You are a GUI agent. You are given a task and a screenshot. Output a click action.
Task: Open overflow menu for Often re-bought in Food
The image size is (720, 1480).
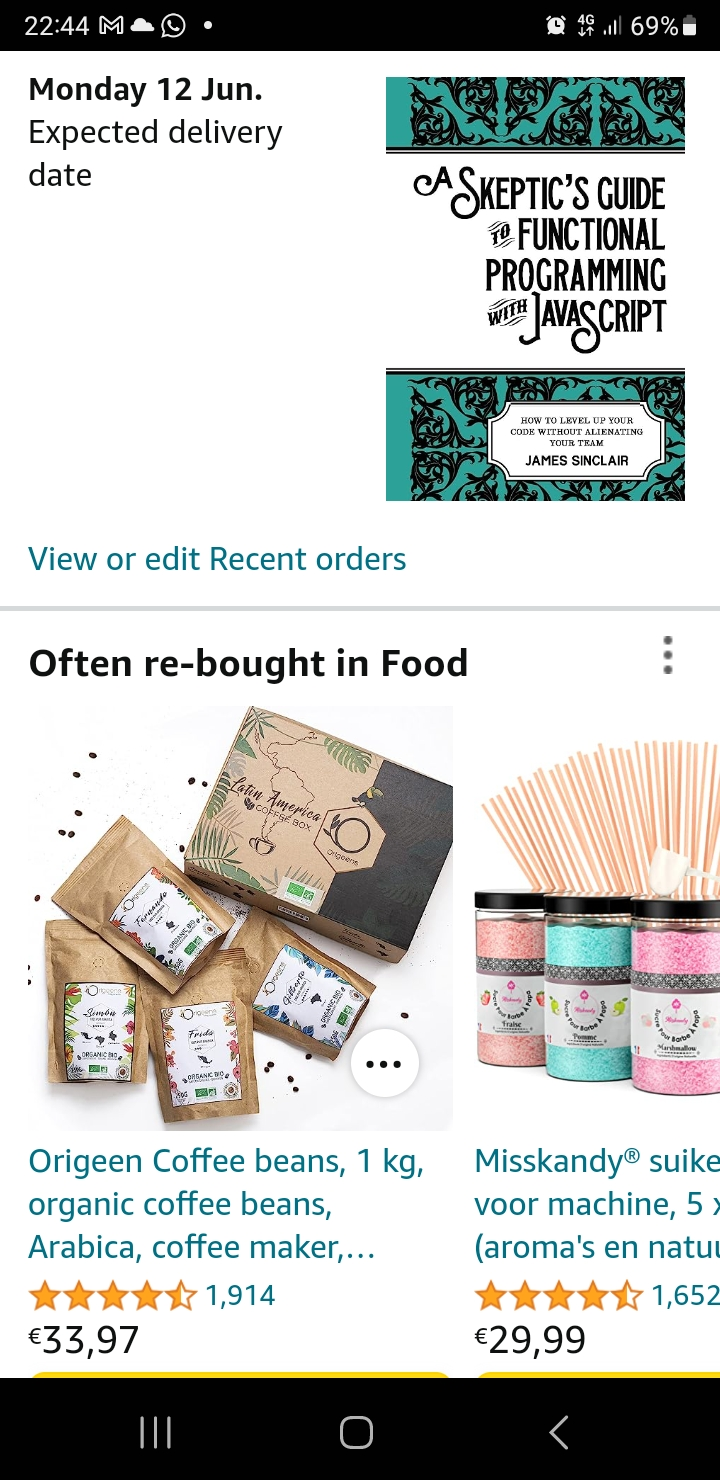[x=668, y=656]
